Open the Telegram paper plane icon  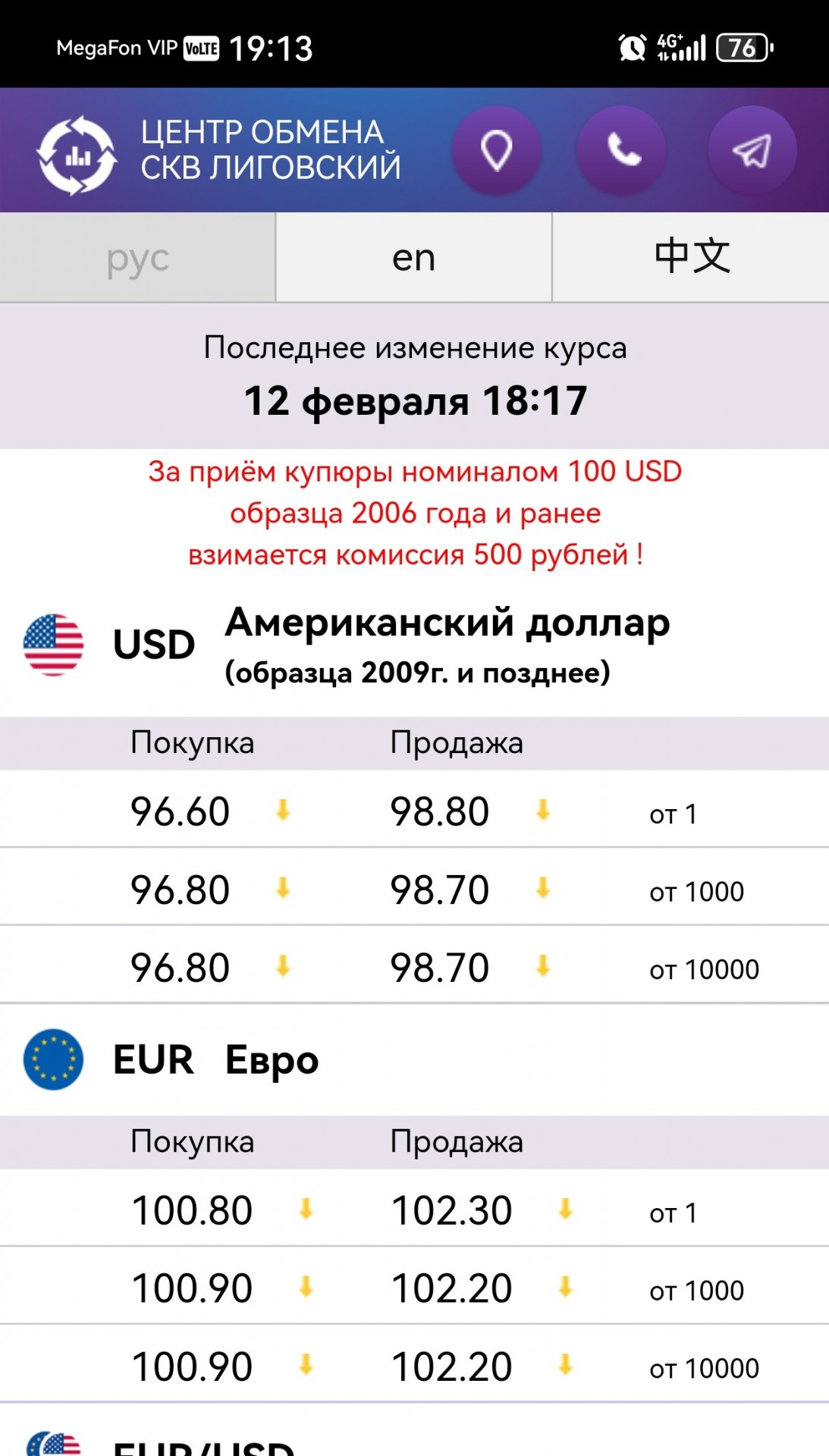(752, 150)
